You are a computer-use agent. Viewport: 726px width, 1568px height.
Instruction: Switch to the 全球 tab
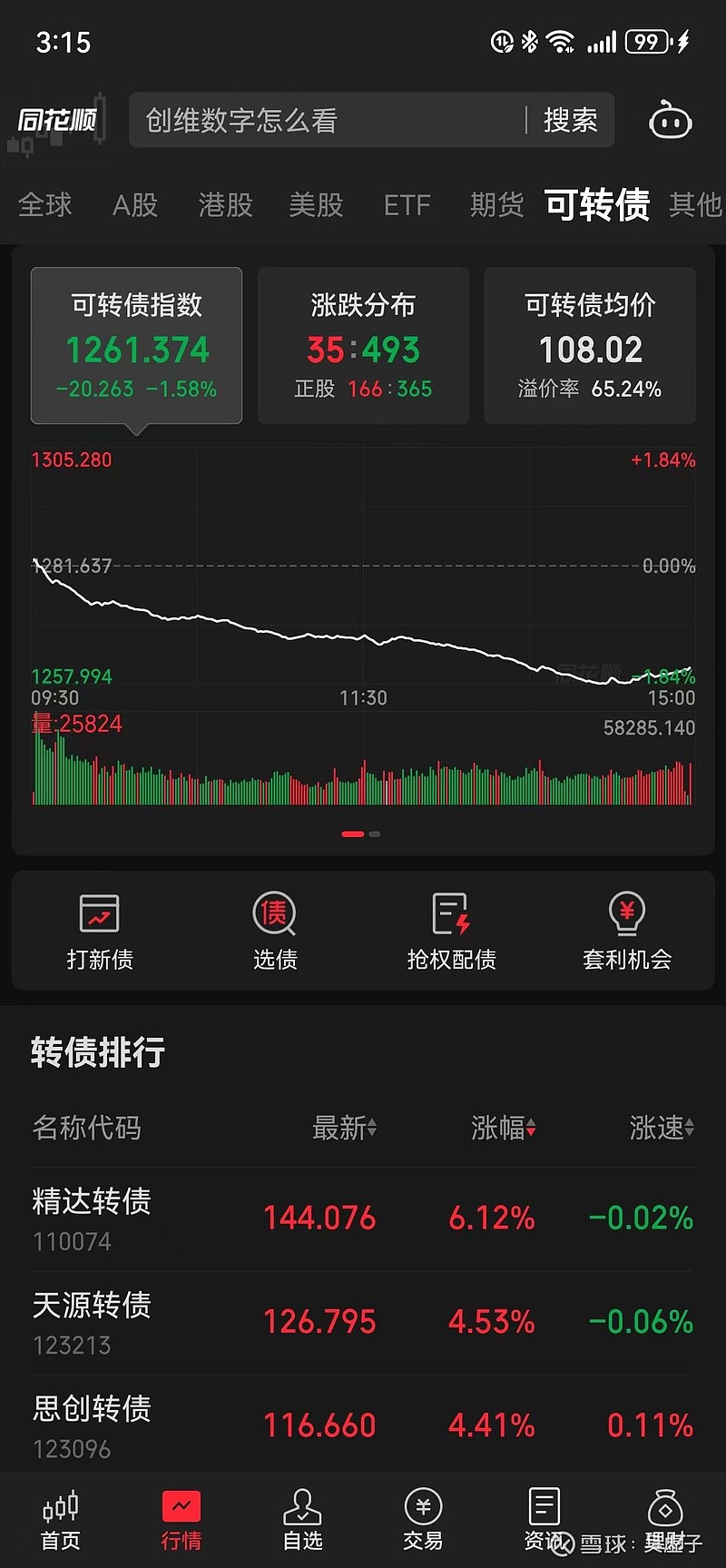click(x=44, y=205)
